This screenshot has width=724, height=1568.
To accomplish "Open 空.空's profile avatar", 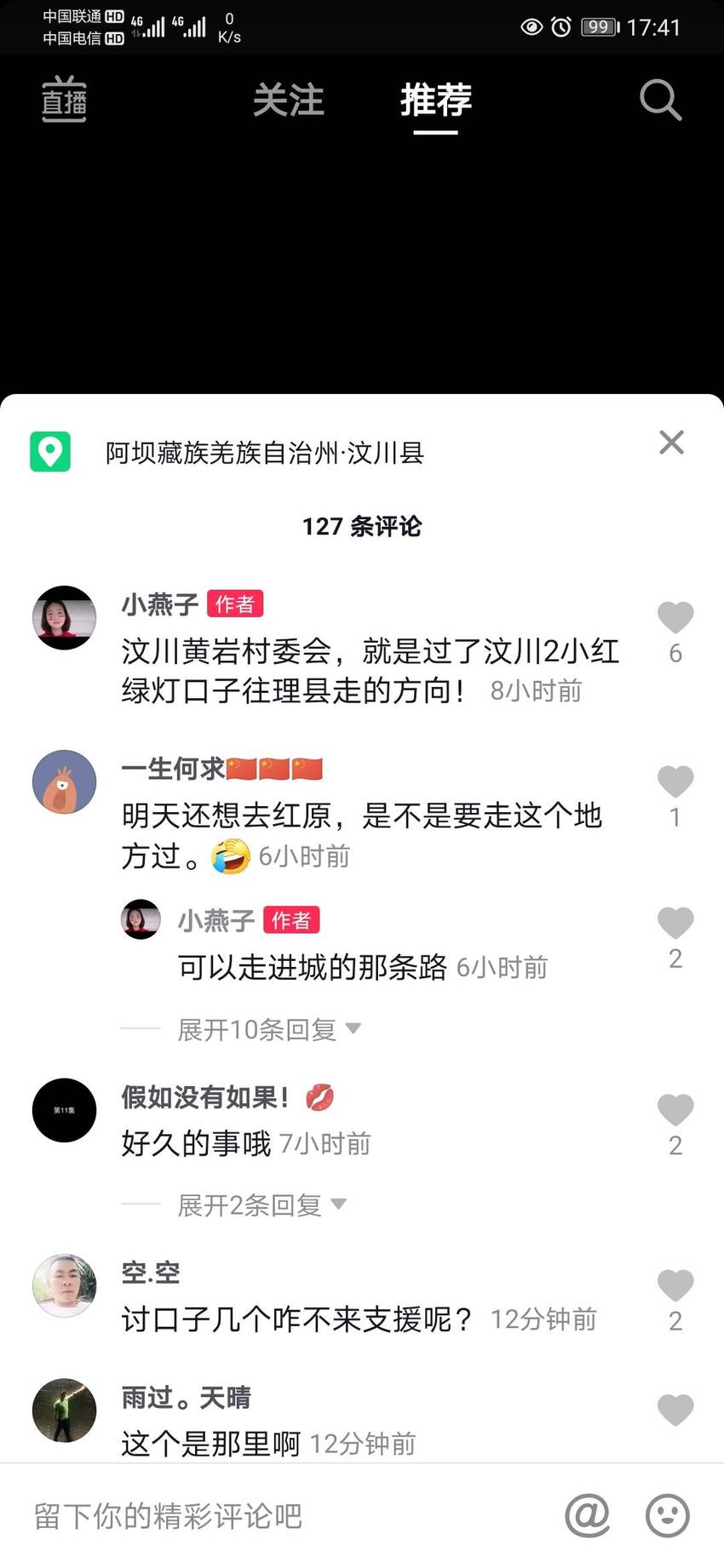I will pos(64,1285).
